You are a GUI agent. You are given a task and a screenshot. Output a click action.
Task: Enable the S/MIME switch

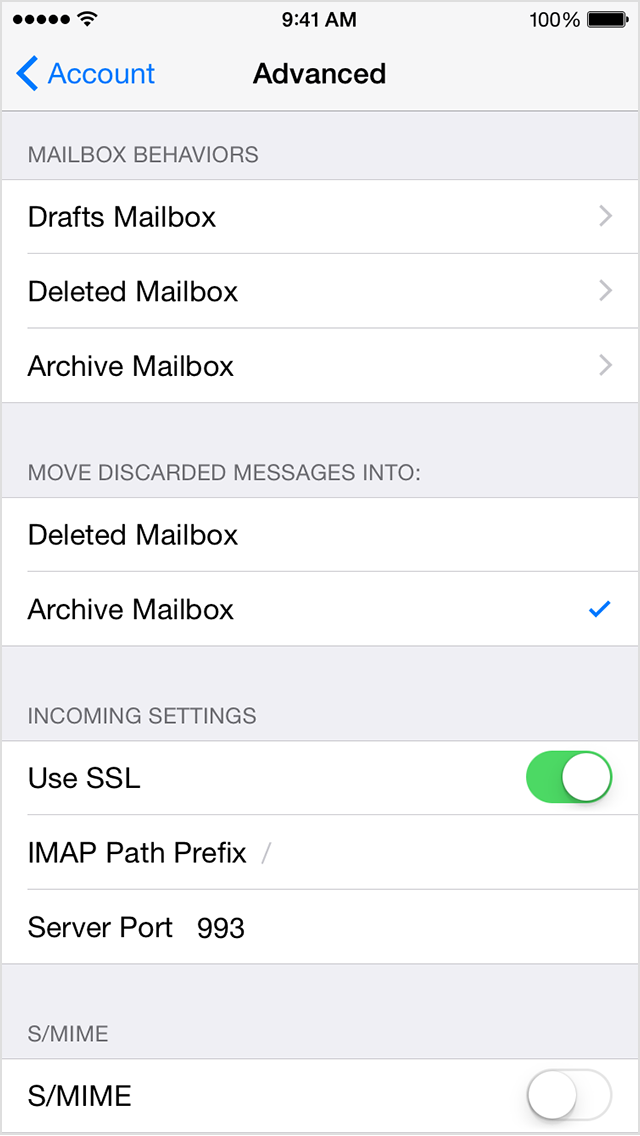click(x=569, y=1095)
